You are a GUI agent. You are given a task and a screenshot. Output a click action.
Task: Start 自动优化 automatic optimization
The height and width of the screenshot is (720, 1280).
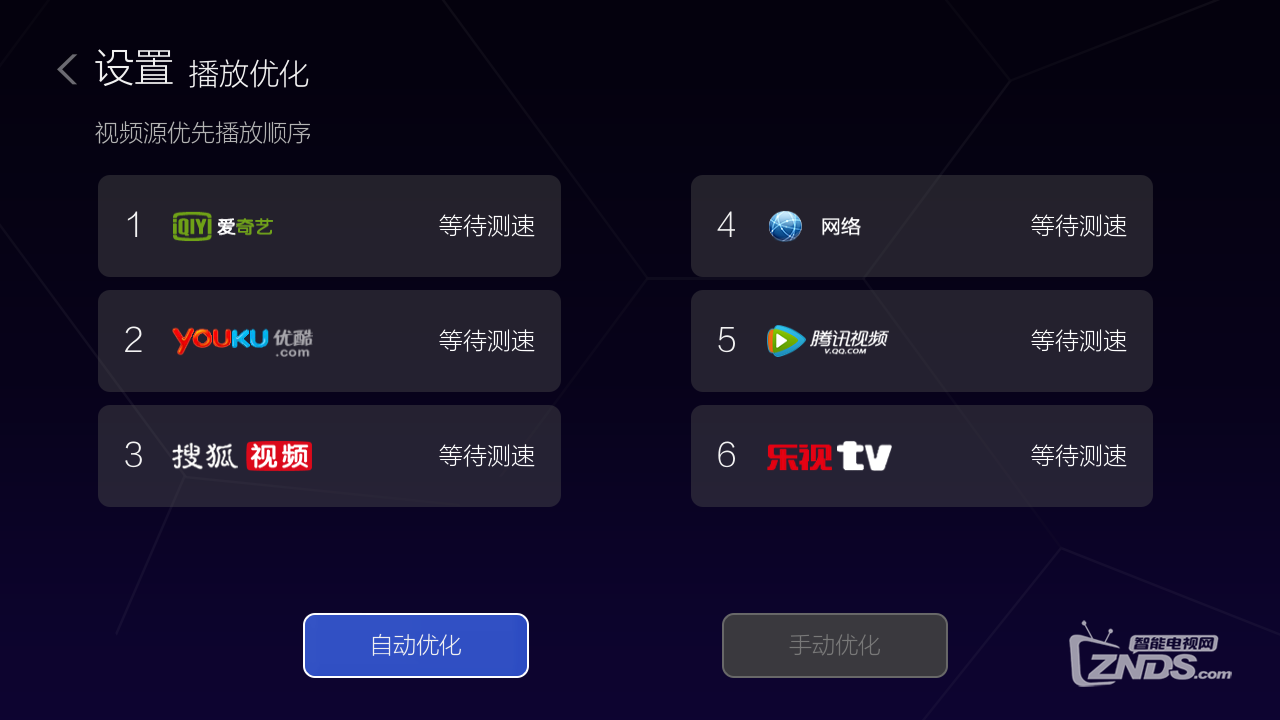tap(416, 645)
